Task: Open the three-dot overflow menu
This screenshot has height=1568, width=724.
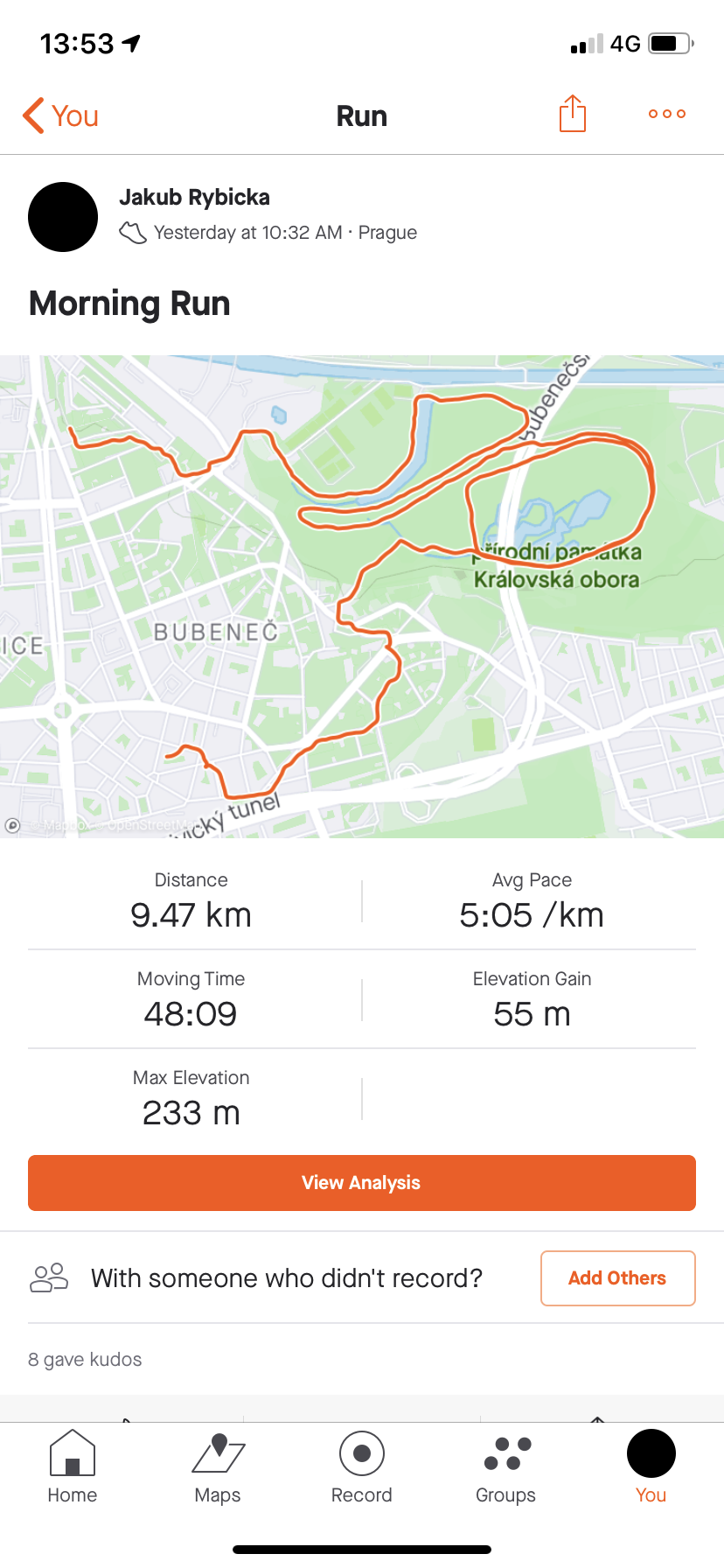Action: point(667,114)
